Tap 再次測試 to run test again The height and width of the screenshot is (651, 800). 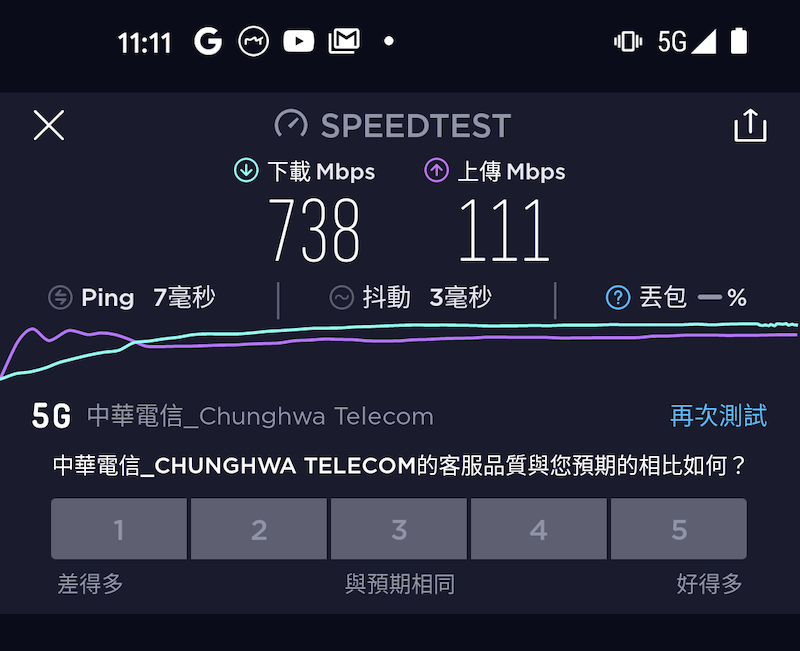point(718,416)
